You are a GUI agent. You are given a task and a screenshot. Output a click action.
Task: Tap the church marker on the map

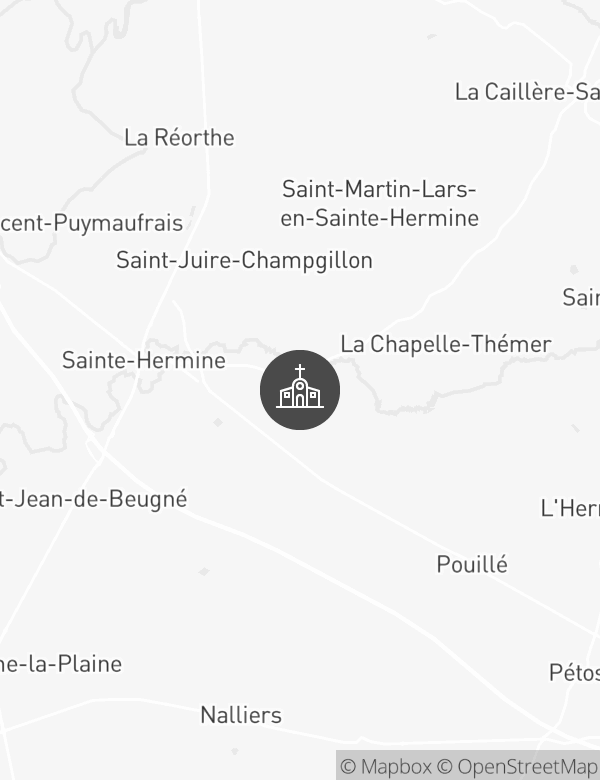pos(300,390)
